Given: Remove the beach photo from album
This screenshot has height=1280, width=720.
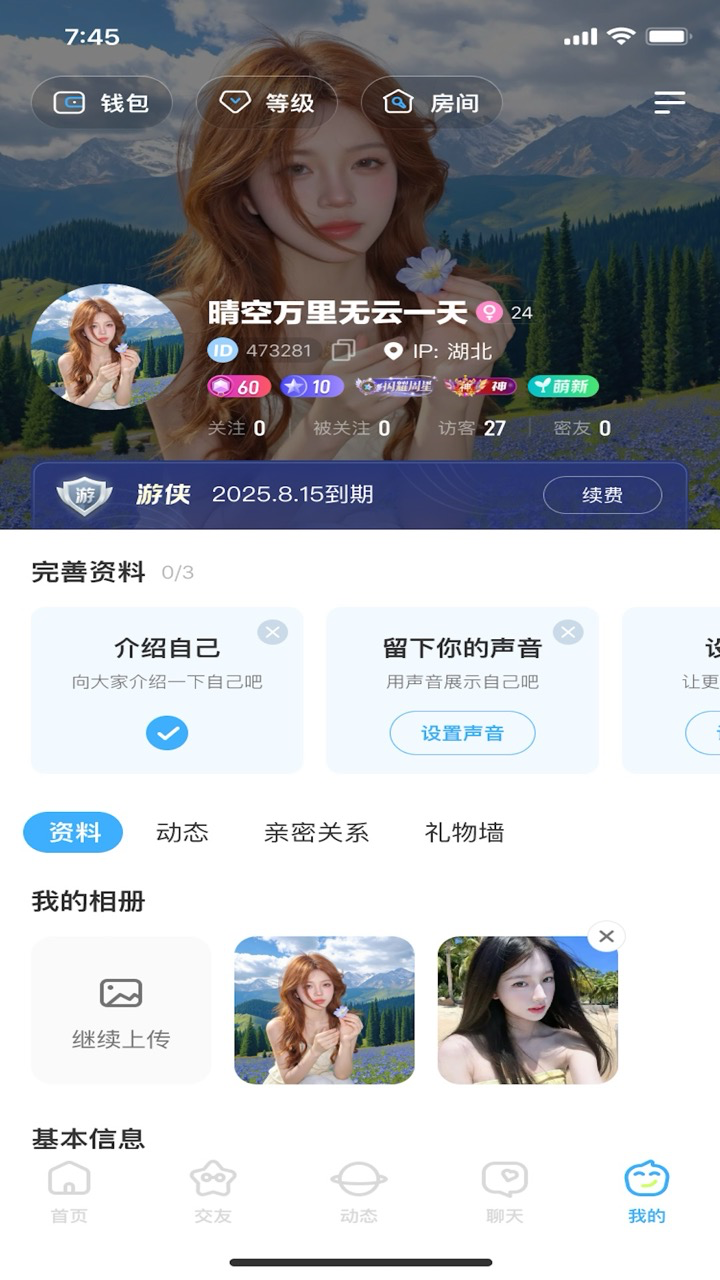Looking at the screenshot, I should (x=606, y=936).
